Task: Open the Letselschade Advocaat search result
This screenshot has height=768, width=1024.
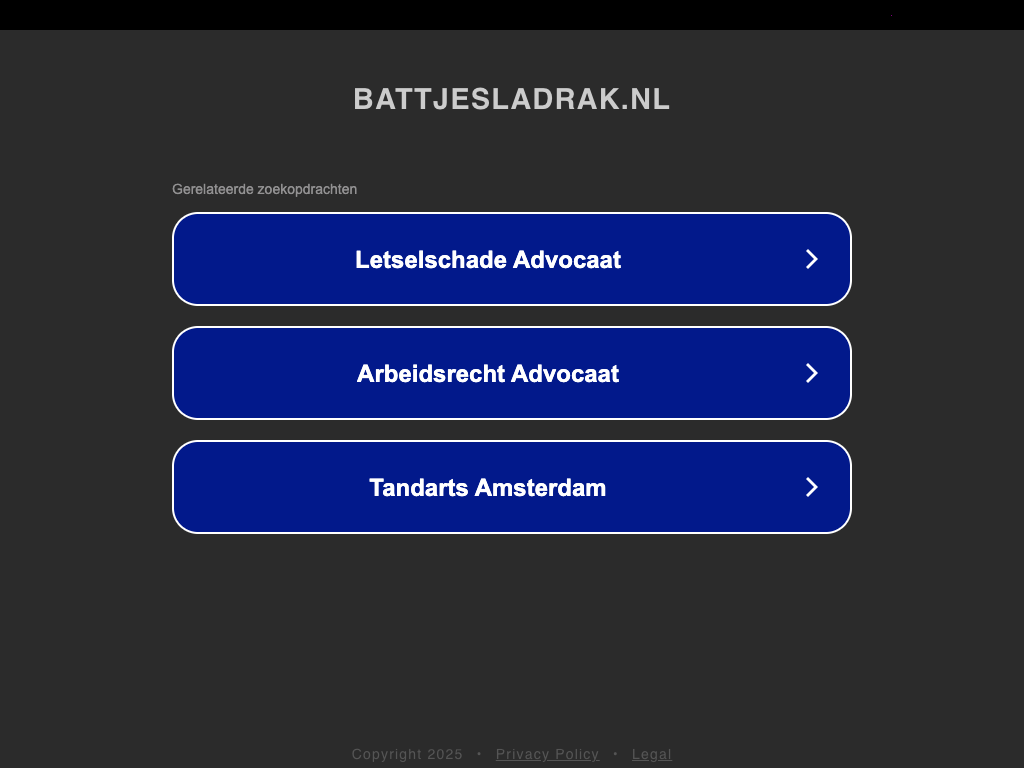Action: pyautogui.click(x=511, y=259)
